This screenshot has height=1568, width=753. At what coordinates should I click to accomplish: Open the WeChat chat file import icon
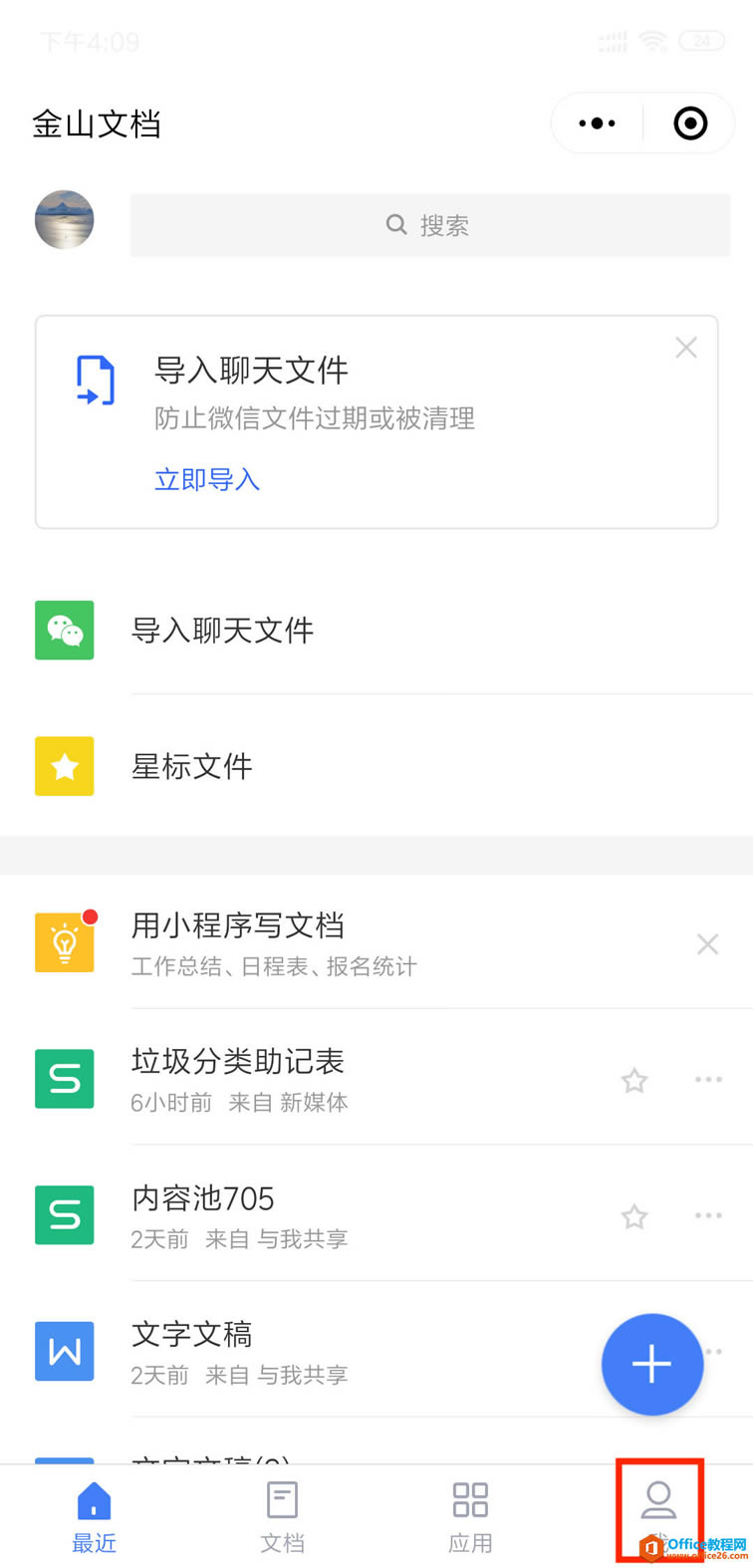click(64, 630)
